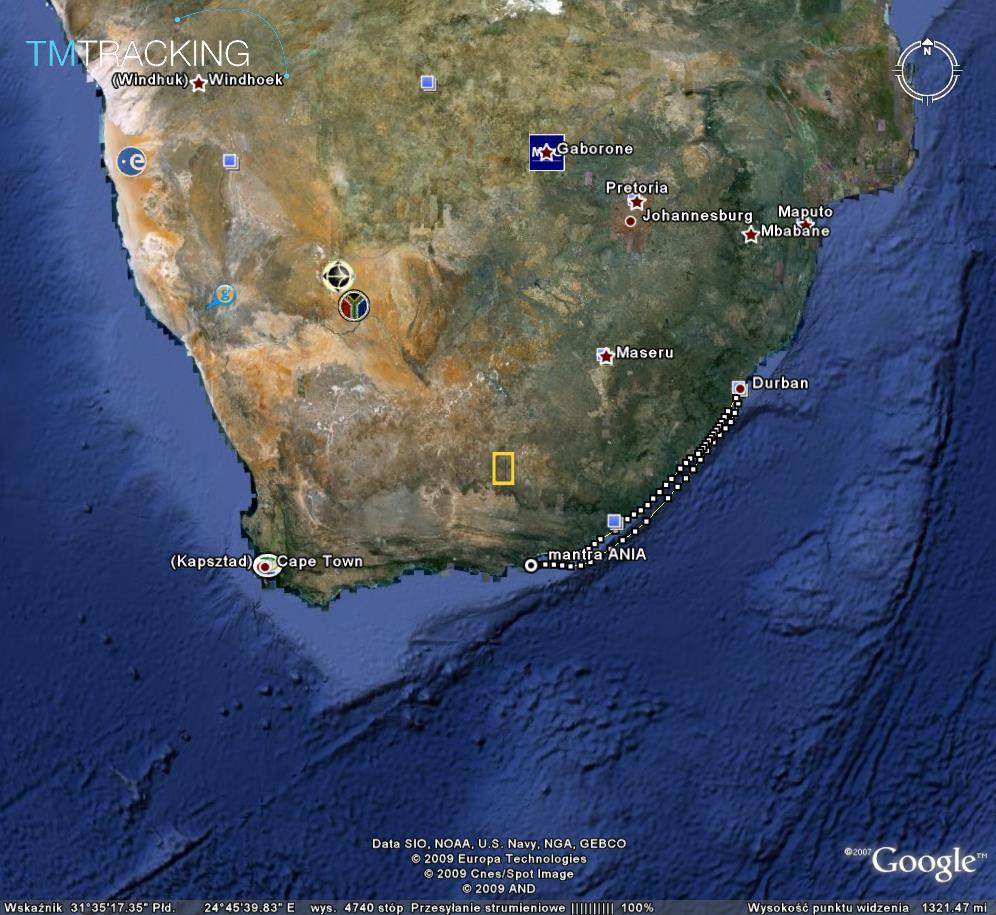Select the crosshair target placemark
This screenshot has height=915, width=996.
[x=338, y=275]
